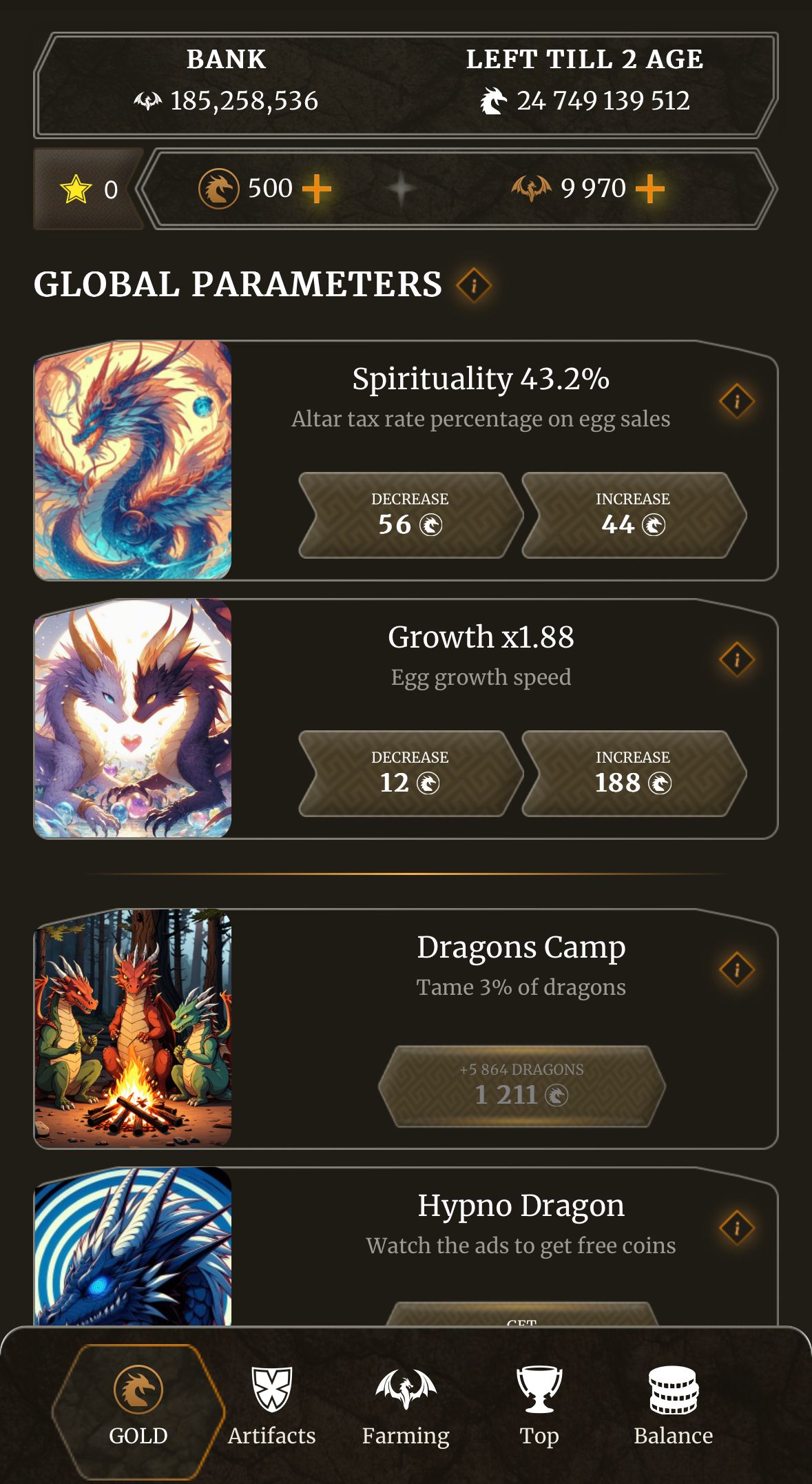This screenshot has width=812, height=1484.
Task: Show info about Growth
Action: tap(736, 659)
